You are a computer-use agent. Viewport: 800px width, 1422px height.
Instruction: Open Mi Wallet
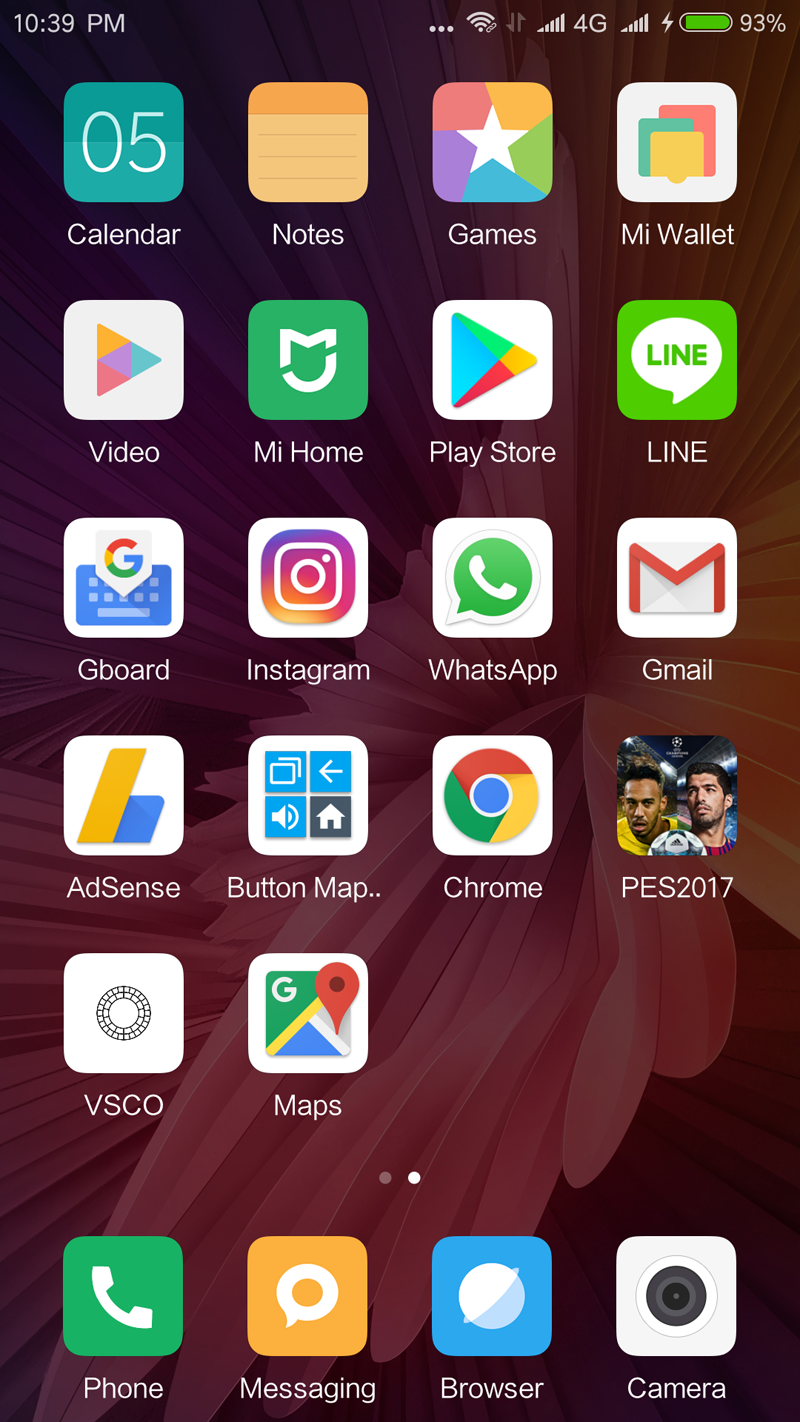click(x=677, y=143)
